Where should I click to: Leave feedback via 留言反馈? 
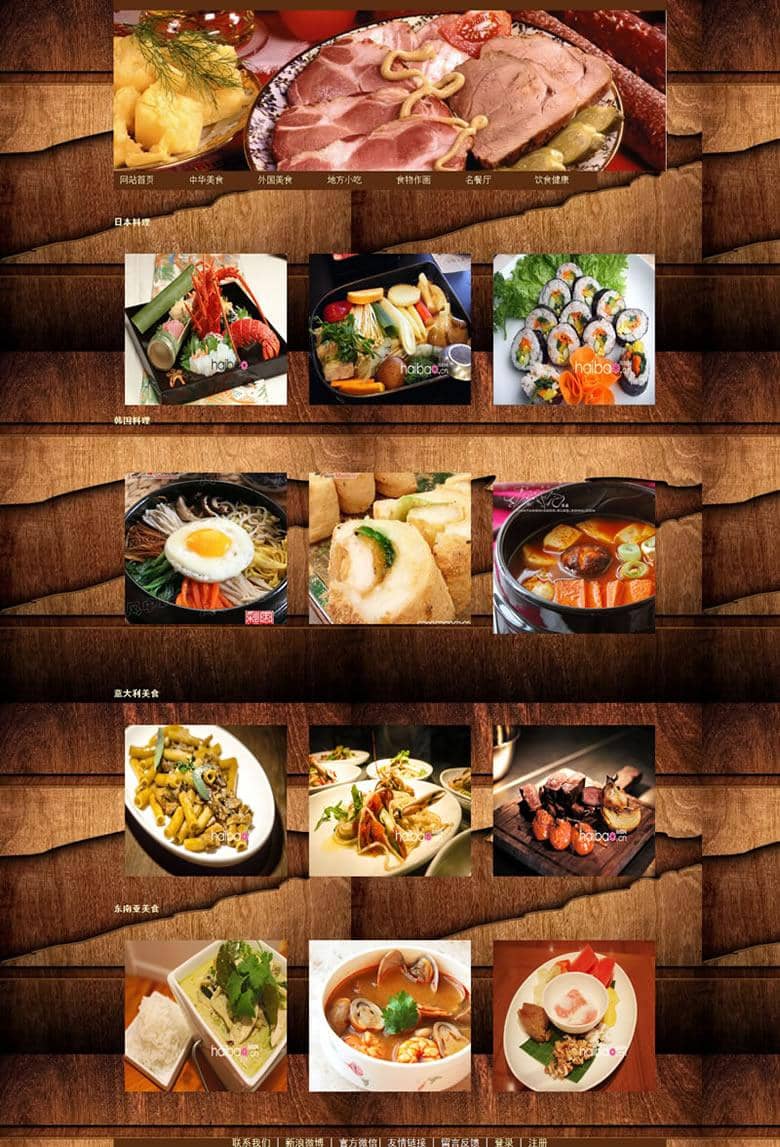pos(460,1142)
